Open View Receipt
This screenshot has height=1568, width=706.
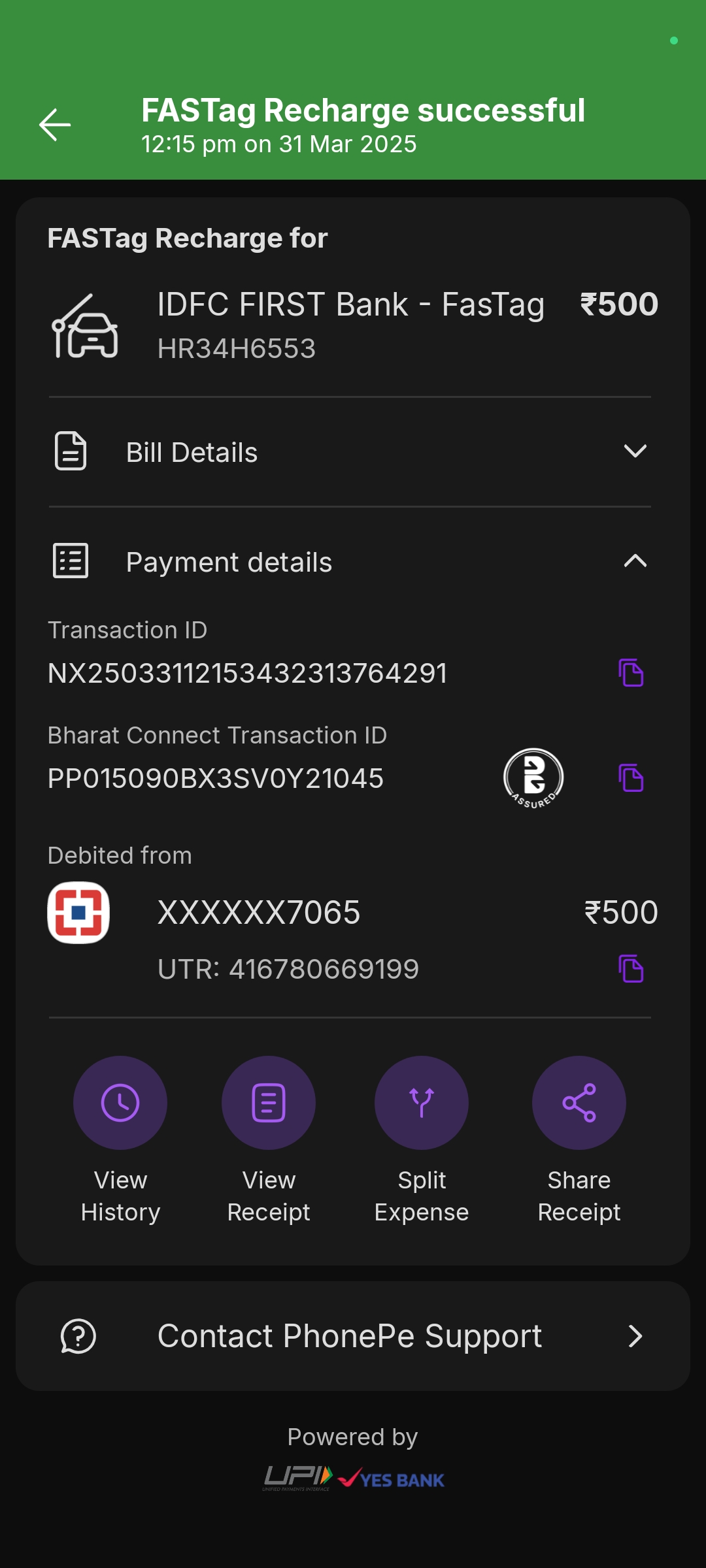[269, 1140]
